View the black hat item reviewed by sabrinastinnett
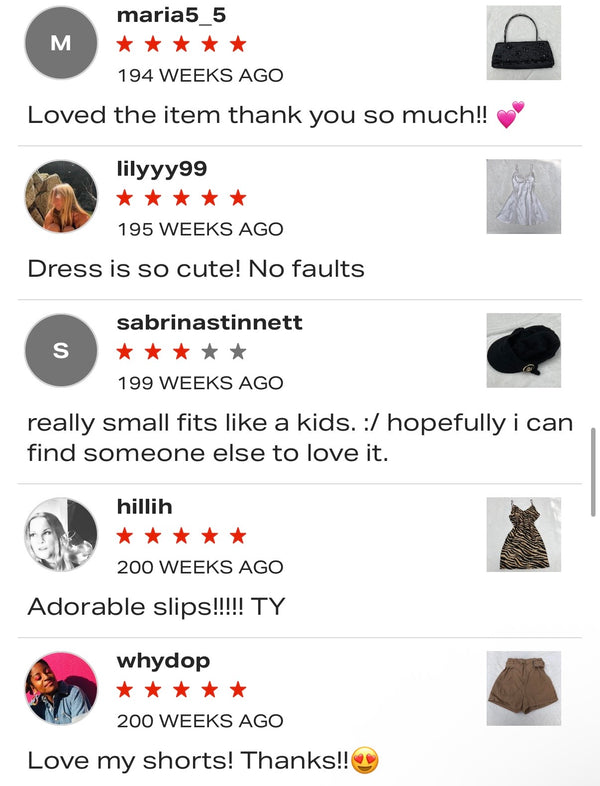 coord(523,350)
